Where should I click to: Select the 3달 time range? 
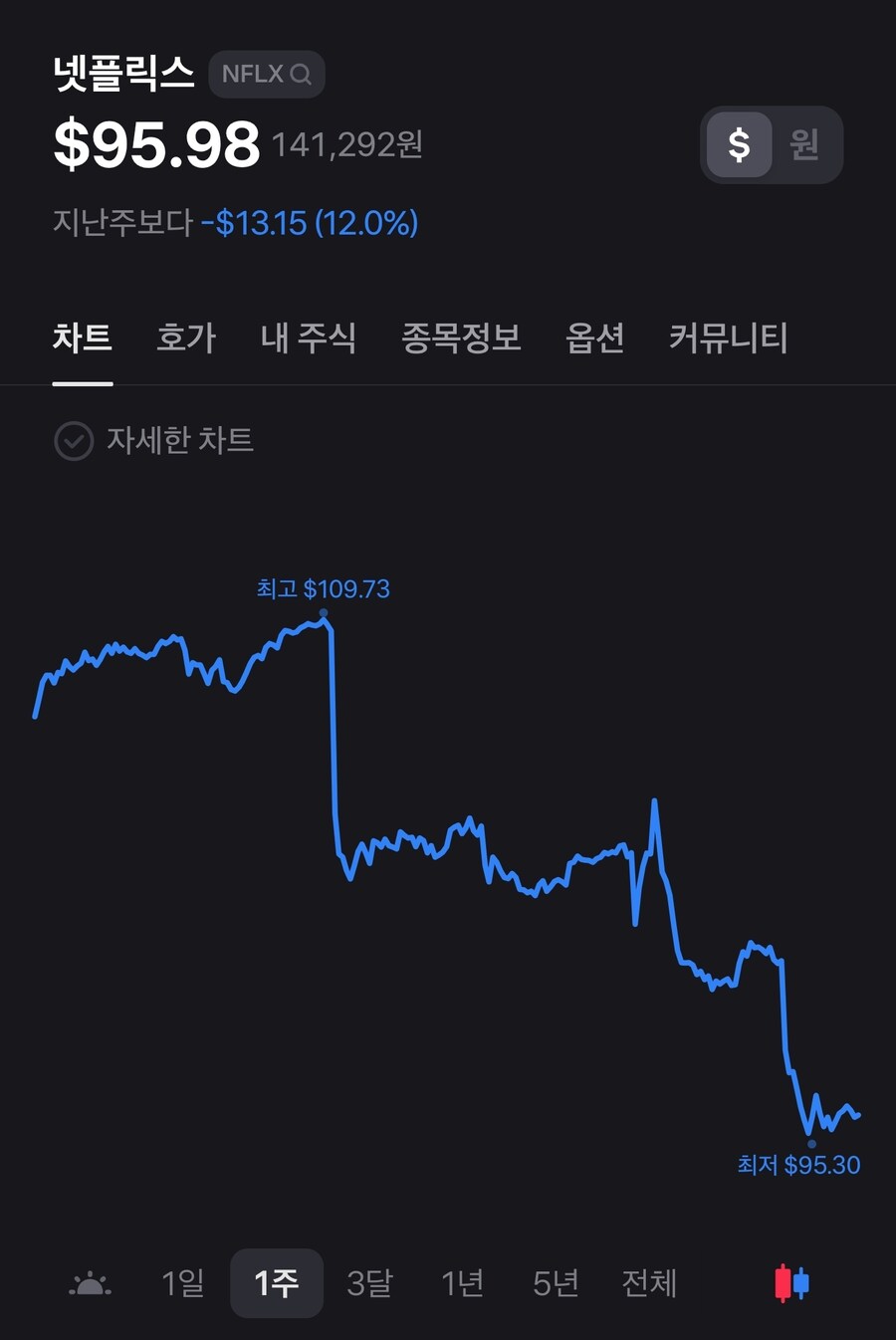pos(369,1283)
